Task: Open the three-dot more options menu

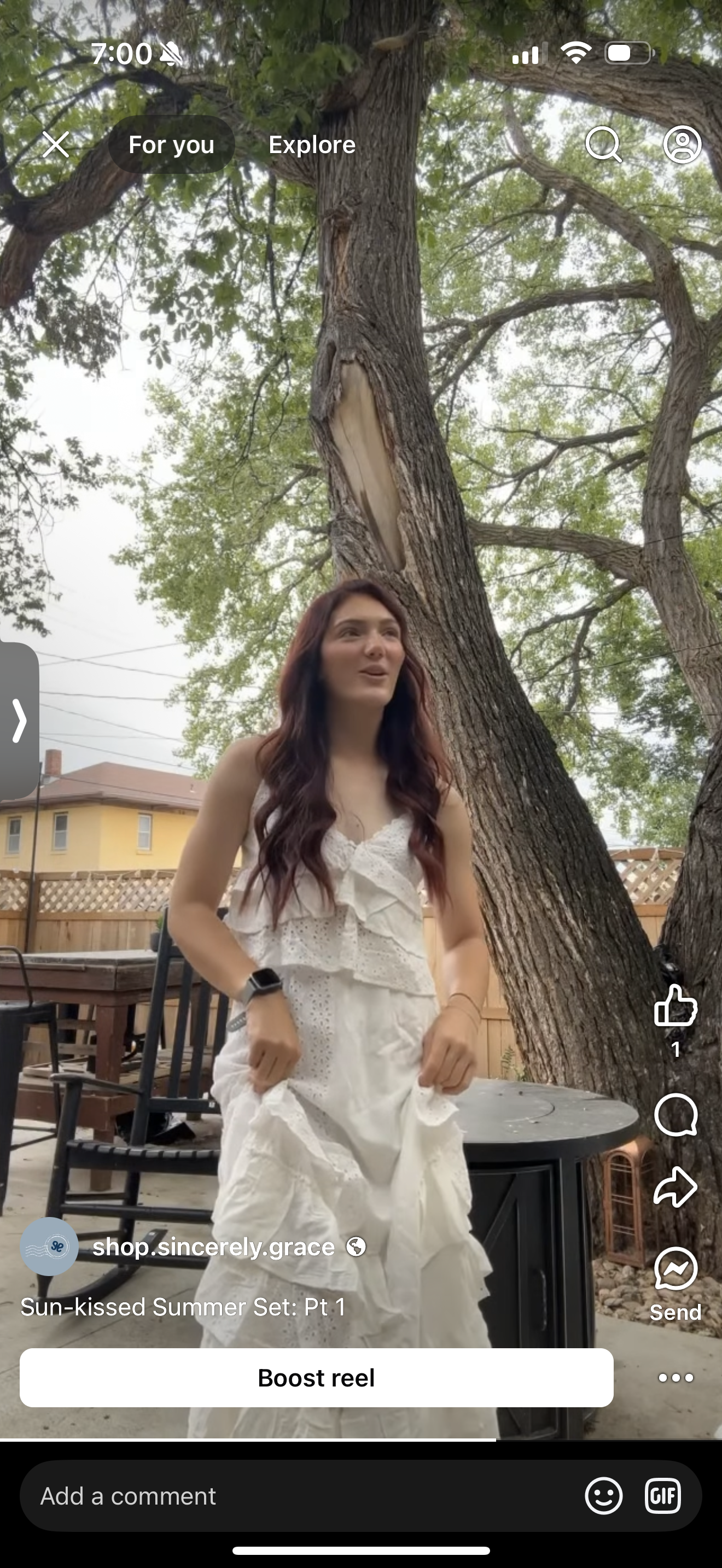Action: pyautogui.click(x=675, y=1378)
